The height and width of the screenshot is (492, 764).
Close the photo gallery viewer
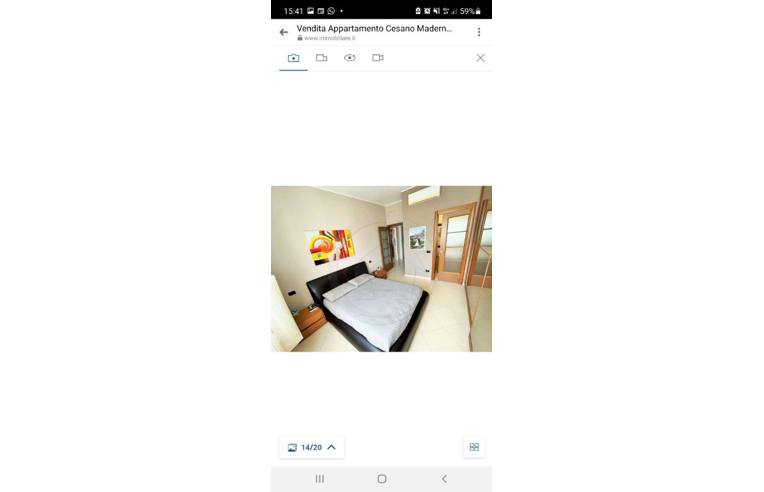[x=480, y=58]
